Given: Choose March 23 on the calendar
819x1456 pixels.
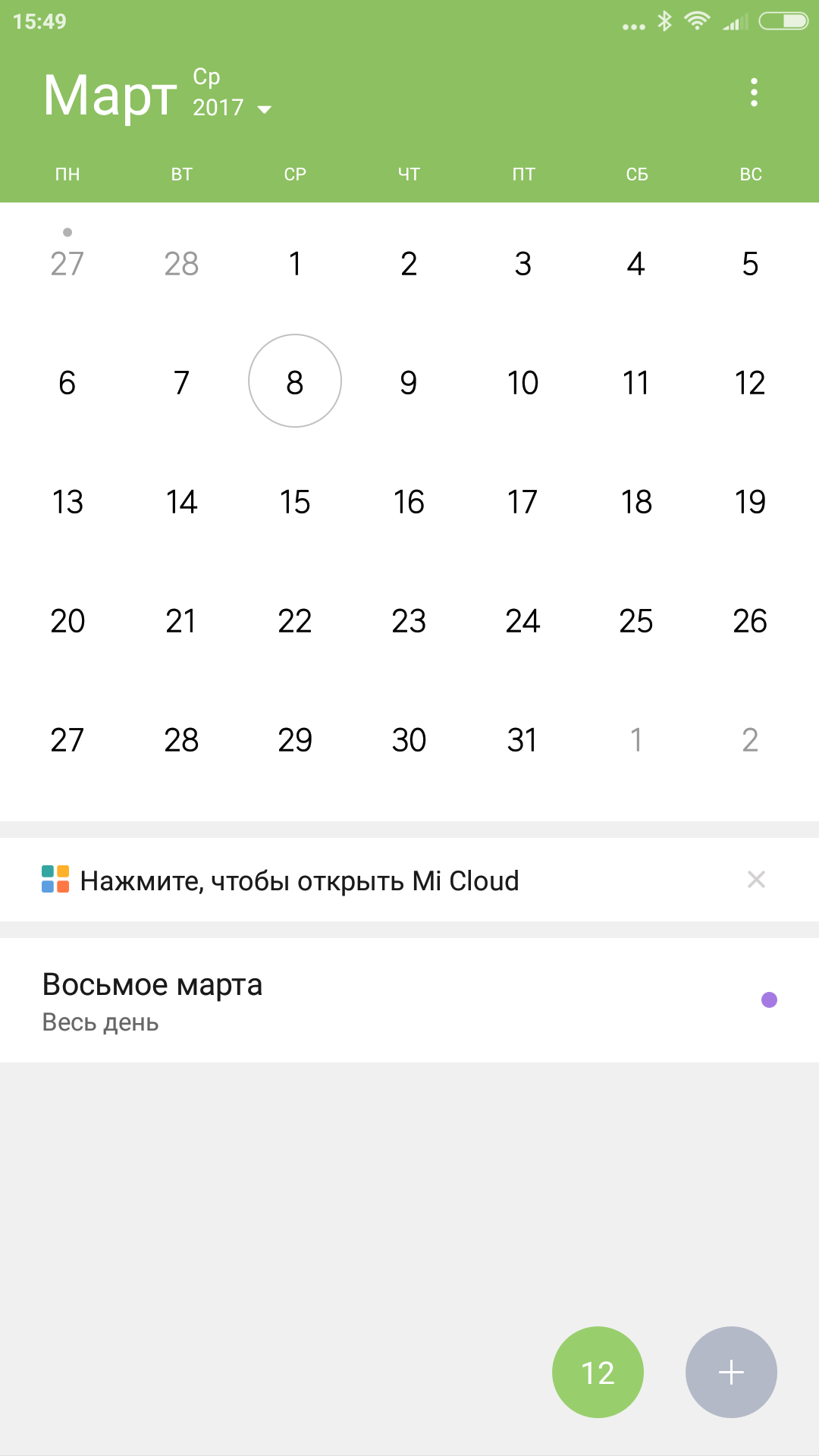Looking at the screenshot, I should tap(409, 621).
